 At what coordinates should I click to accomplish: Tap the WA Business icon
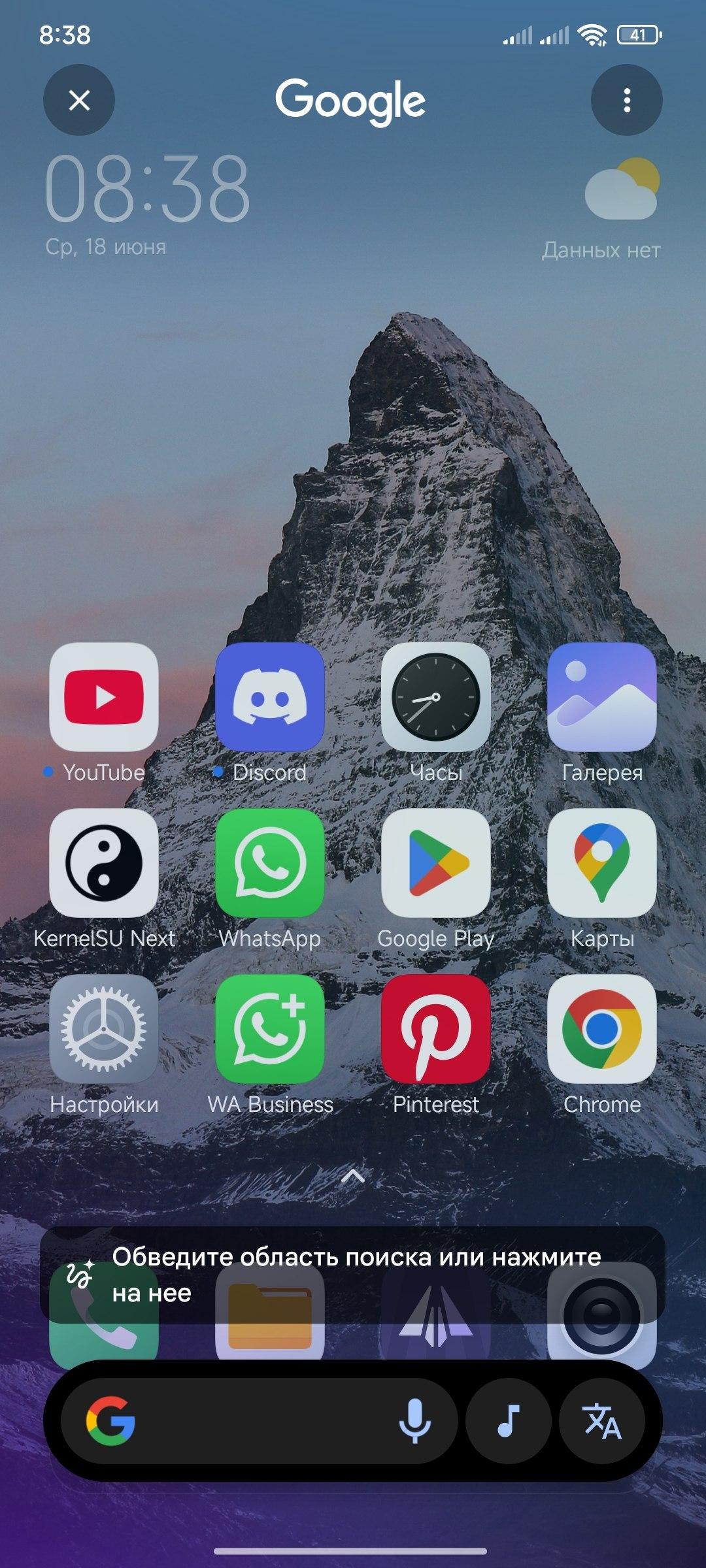pos(270,1029)
